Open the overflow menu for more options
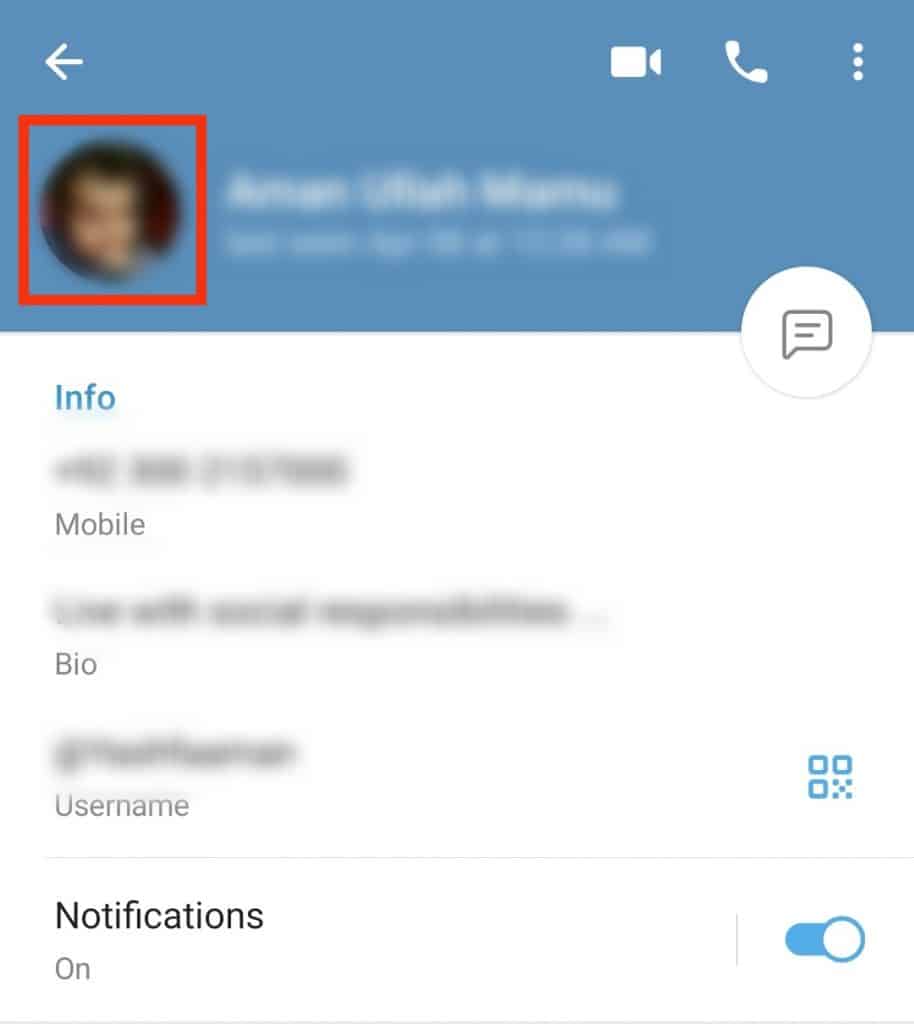 [857, 60]
